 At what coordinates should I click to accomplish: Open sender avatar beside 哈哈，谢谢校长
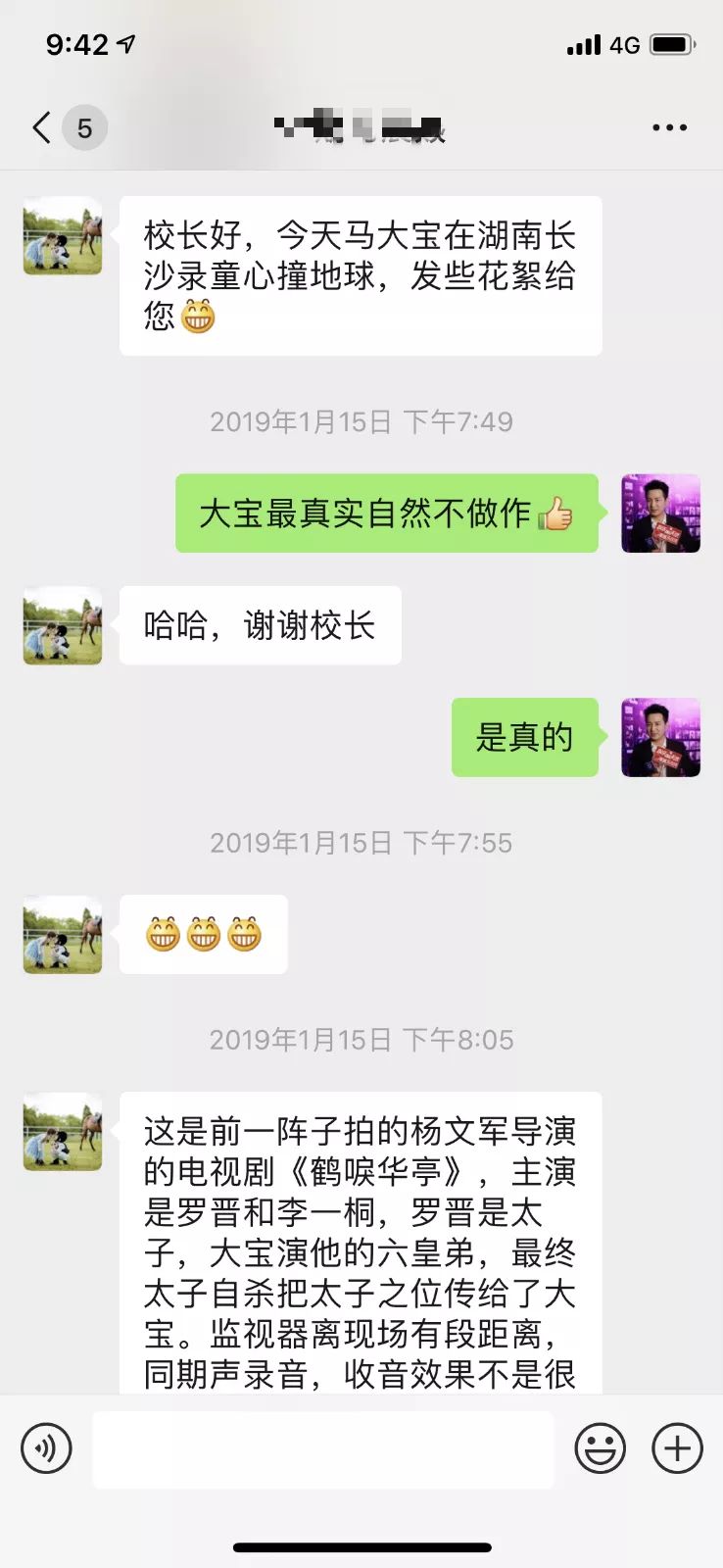coord(63,626)
